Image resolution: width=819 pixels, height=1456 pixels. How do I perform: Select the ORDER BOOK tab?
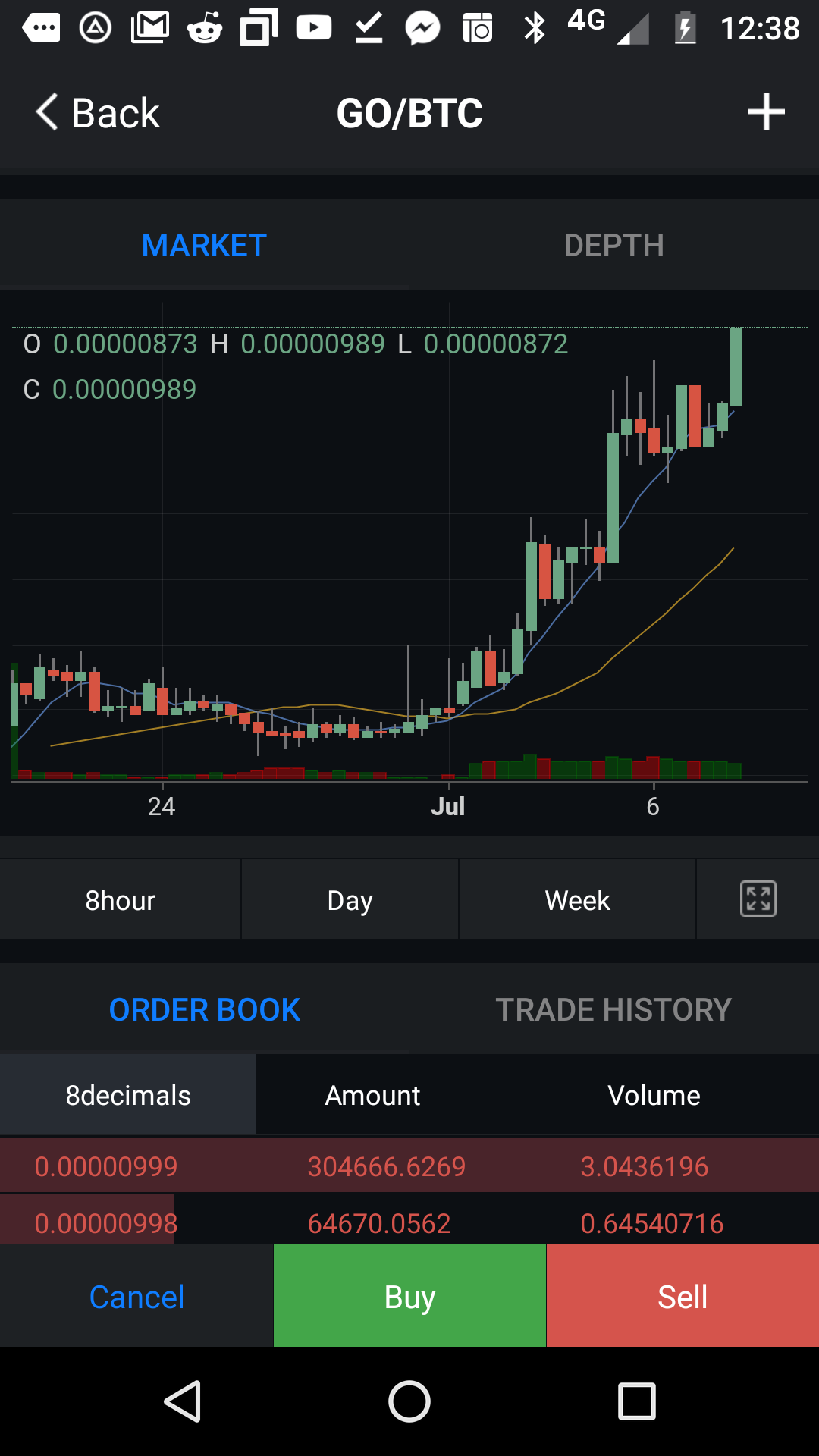coord(204,1010)
